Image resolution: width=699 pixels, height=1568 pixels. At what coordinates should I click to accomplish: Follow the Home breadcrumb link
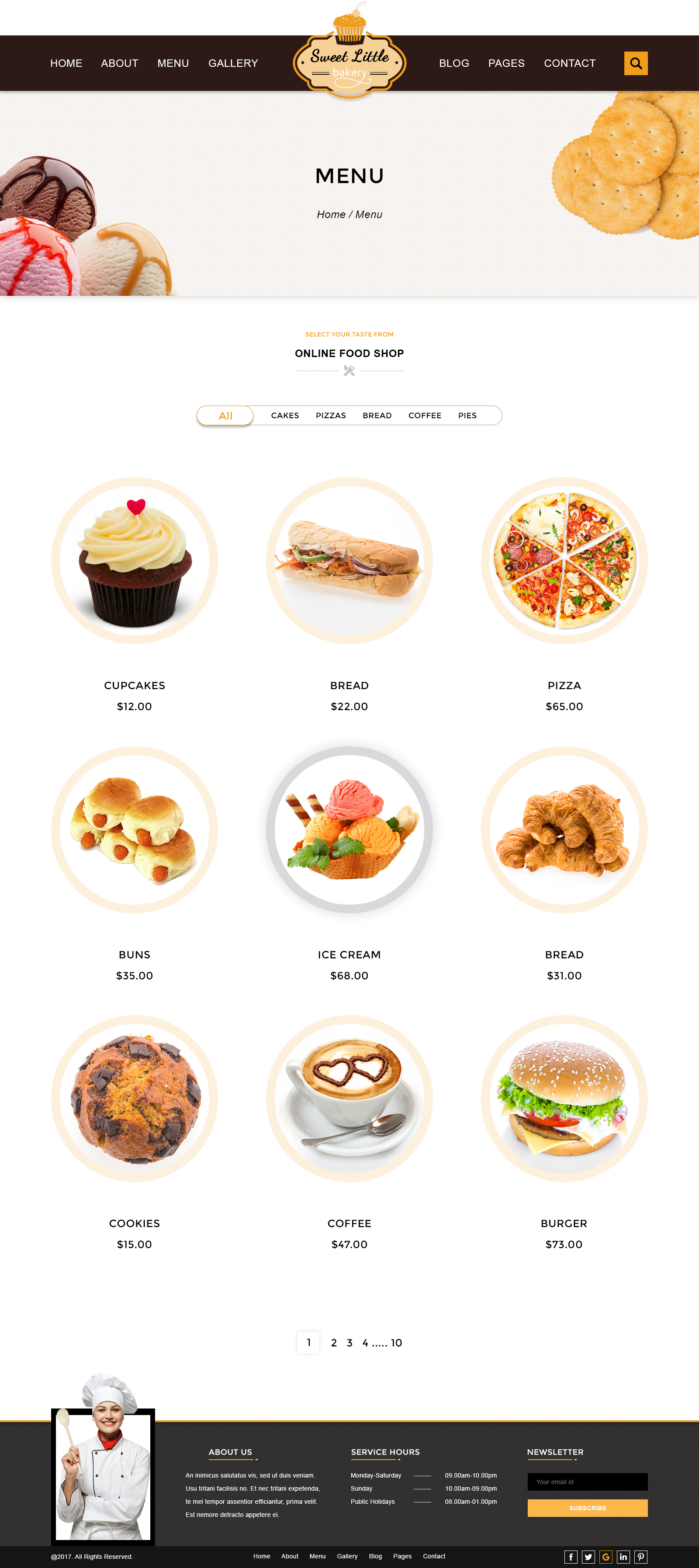pyautogui.click(x=331, y=215)
